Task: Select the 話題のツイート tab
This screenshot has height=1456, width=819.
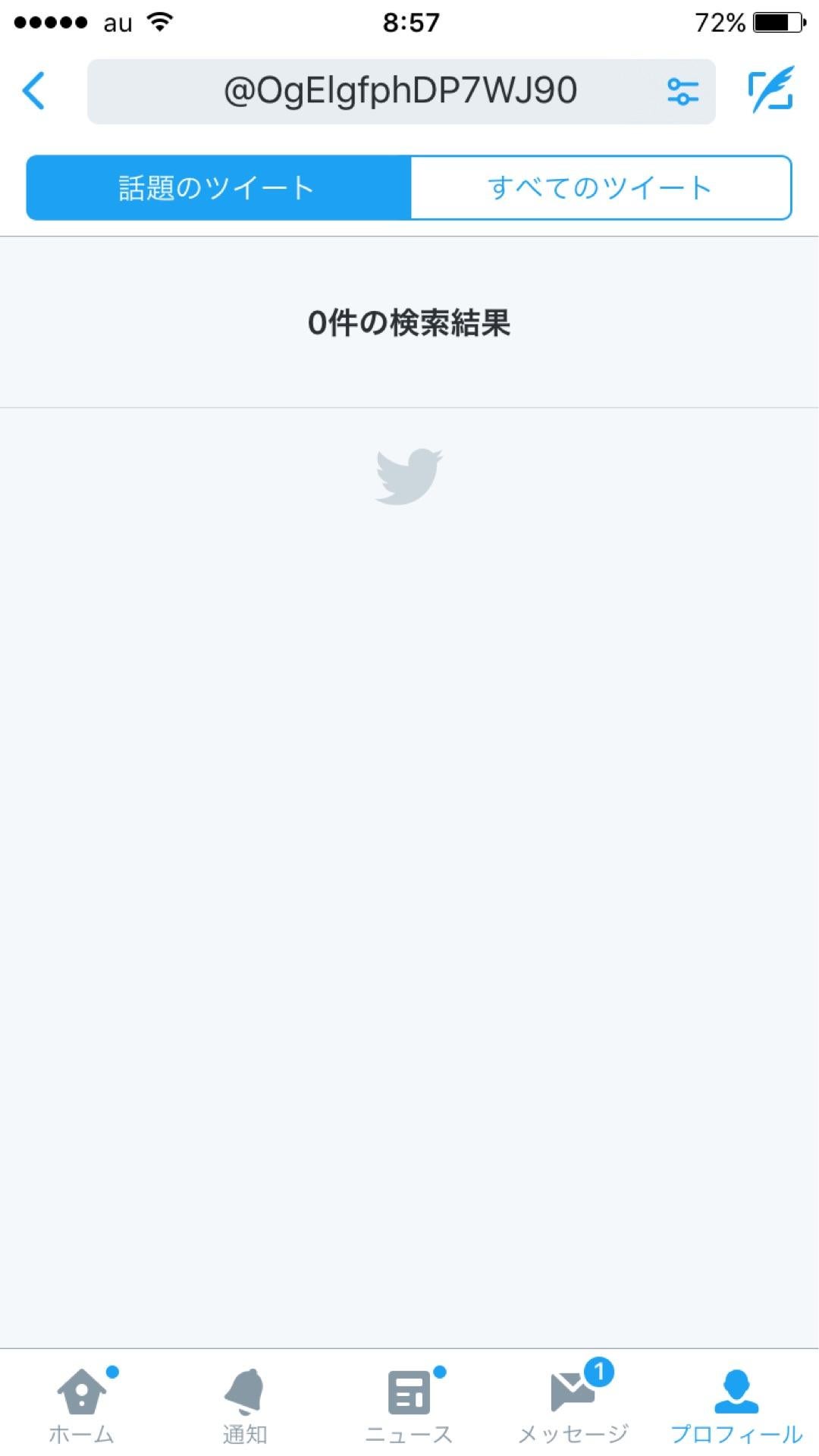Action: (x=218, y=187)
